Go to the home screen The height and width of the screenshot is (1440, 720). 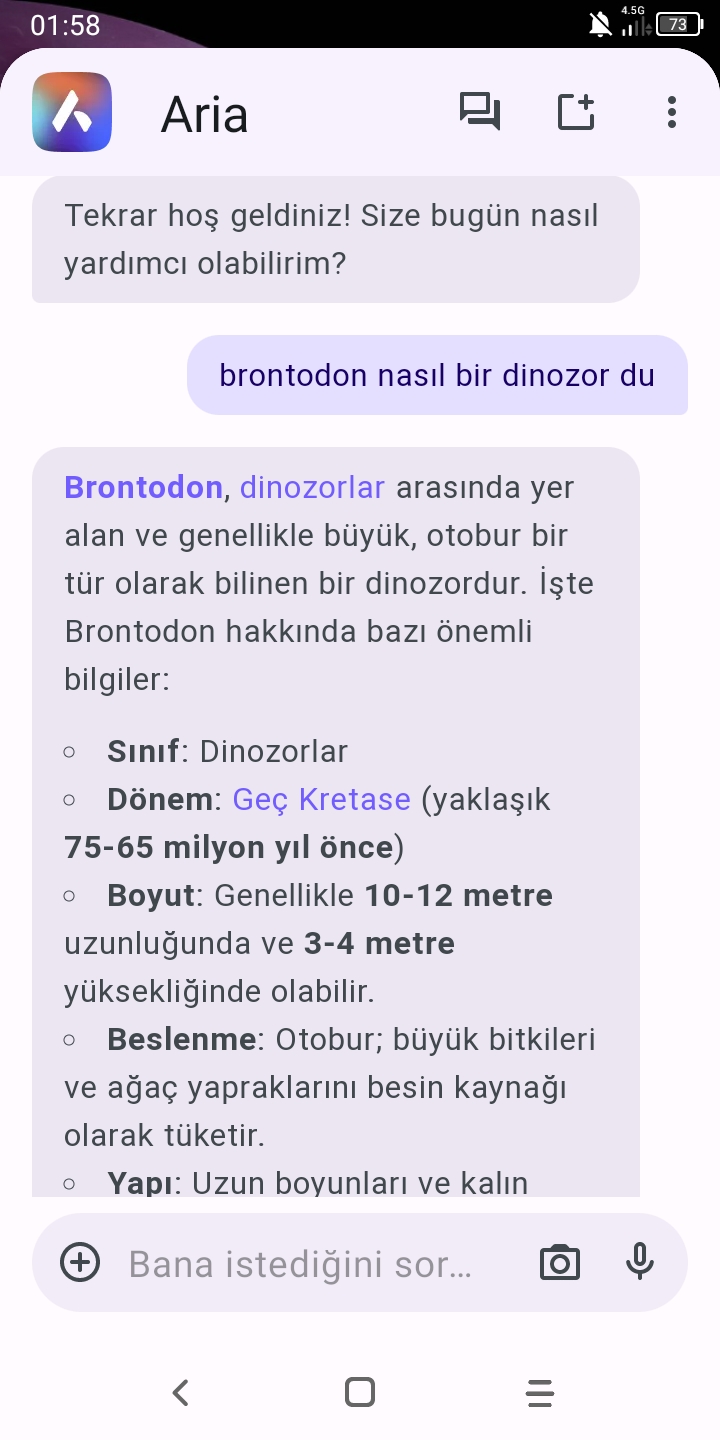coord(359,1392)
